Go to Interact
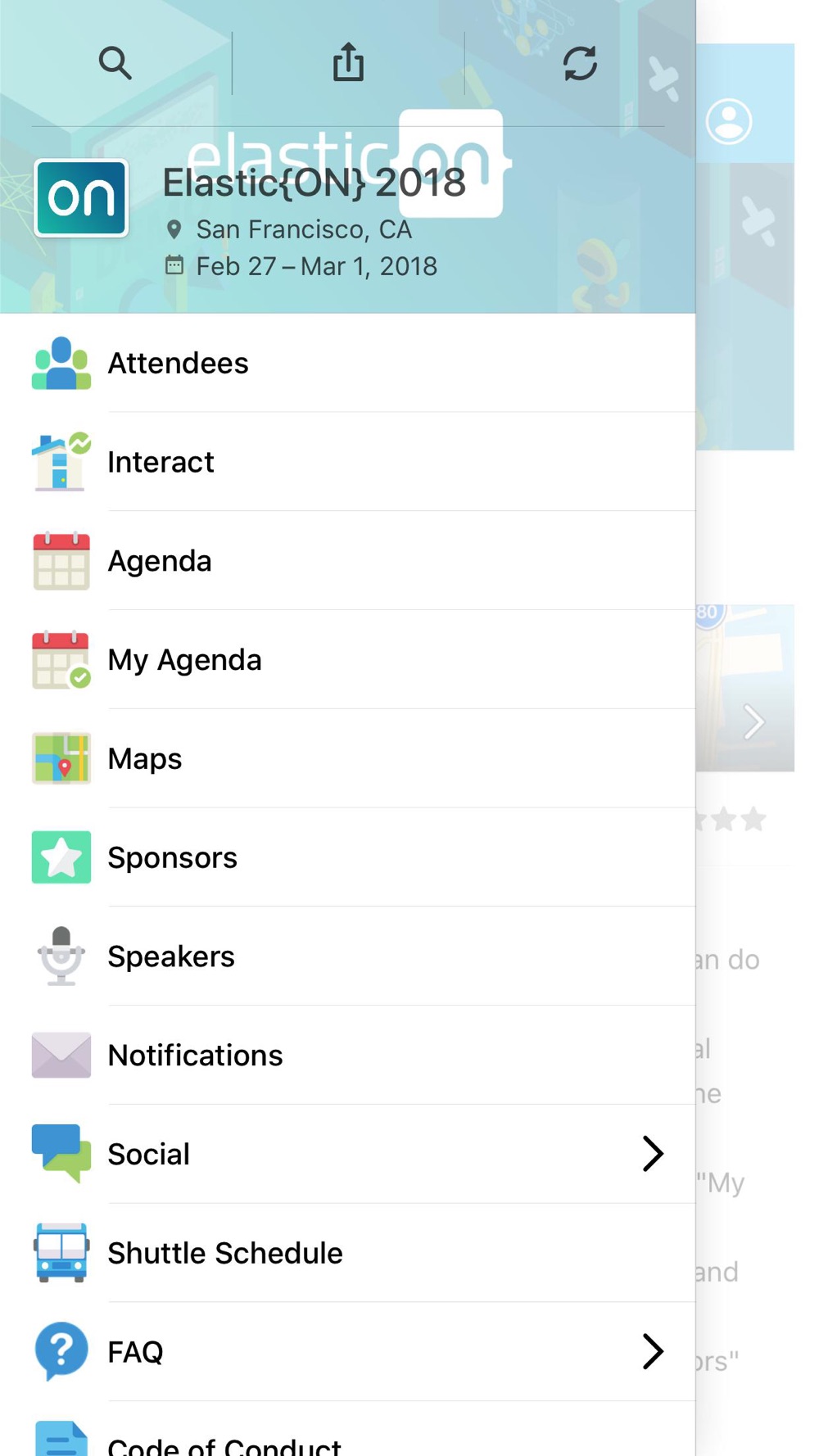Screen dimensions: 819x1456 (161, 463)
